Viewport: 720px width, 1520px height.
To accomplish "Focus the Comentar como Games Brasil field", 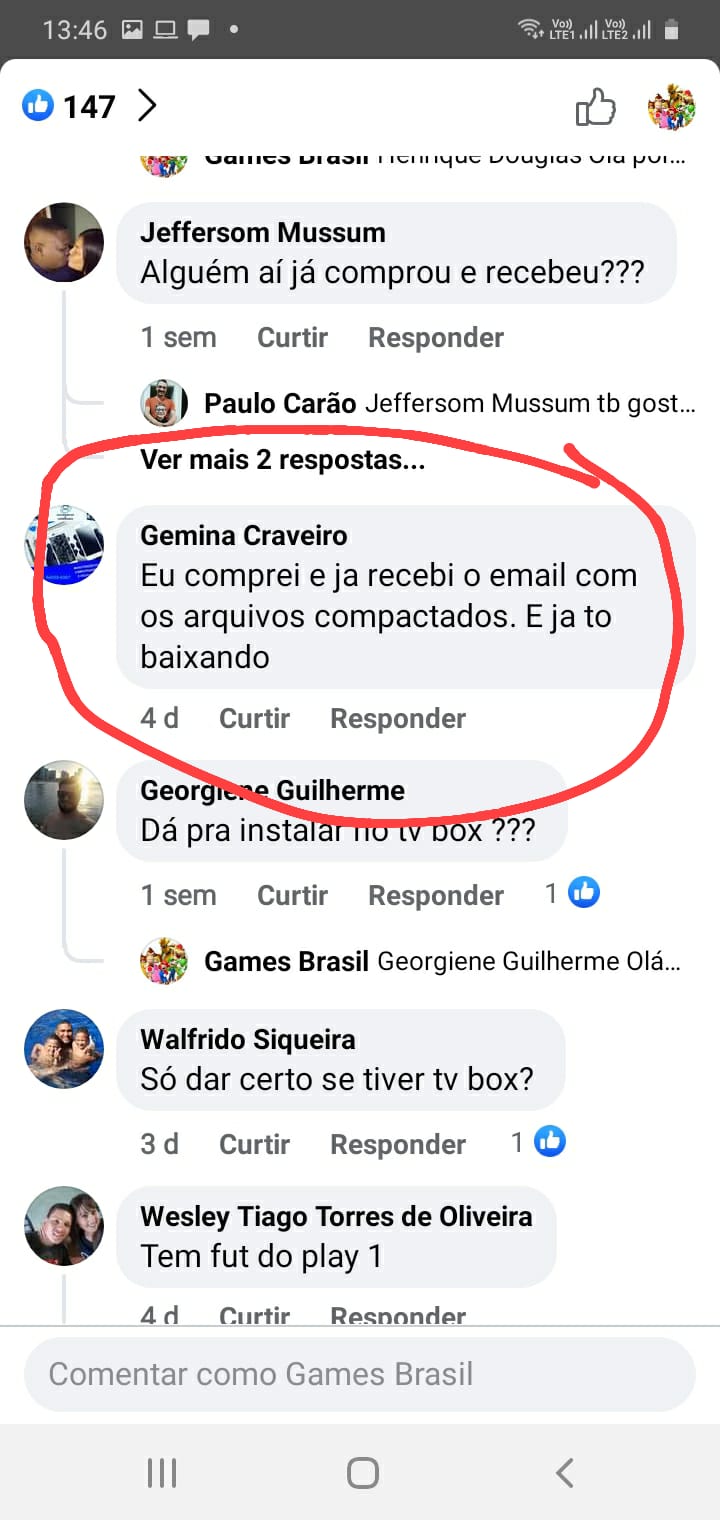I will 360,1374.
